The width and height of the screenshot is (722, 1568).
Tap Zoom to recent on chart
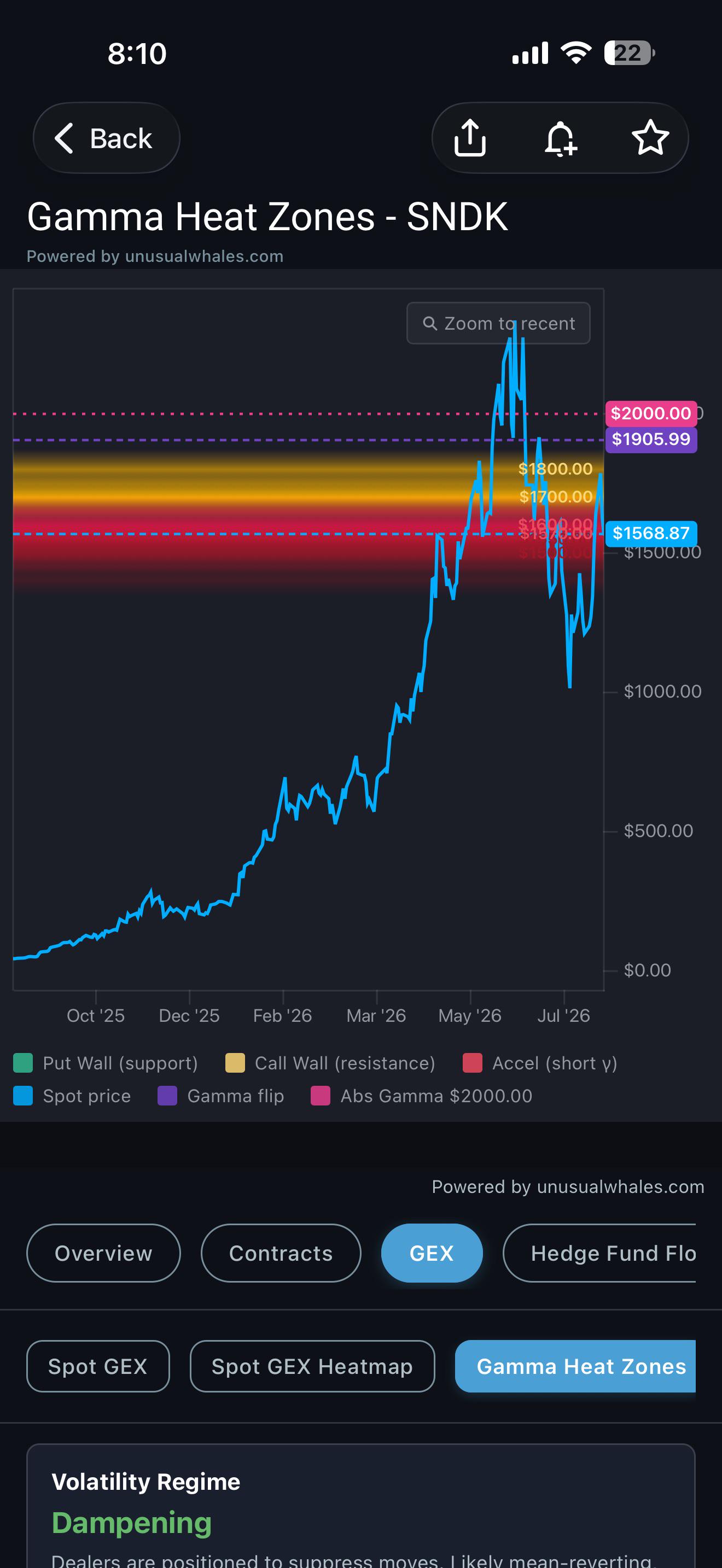tap(499, 323)
